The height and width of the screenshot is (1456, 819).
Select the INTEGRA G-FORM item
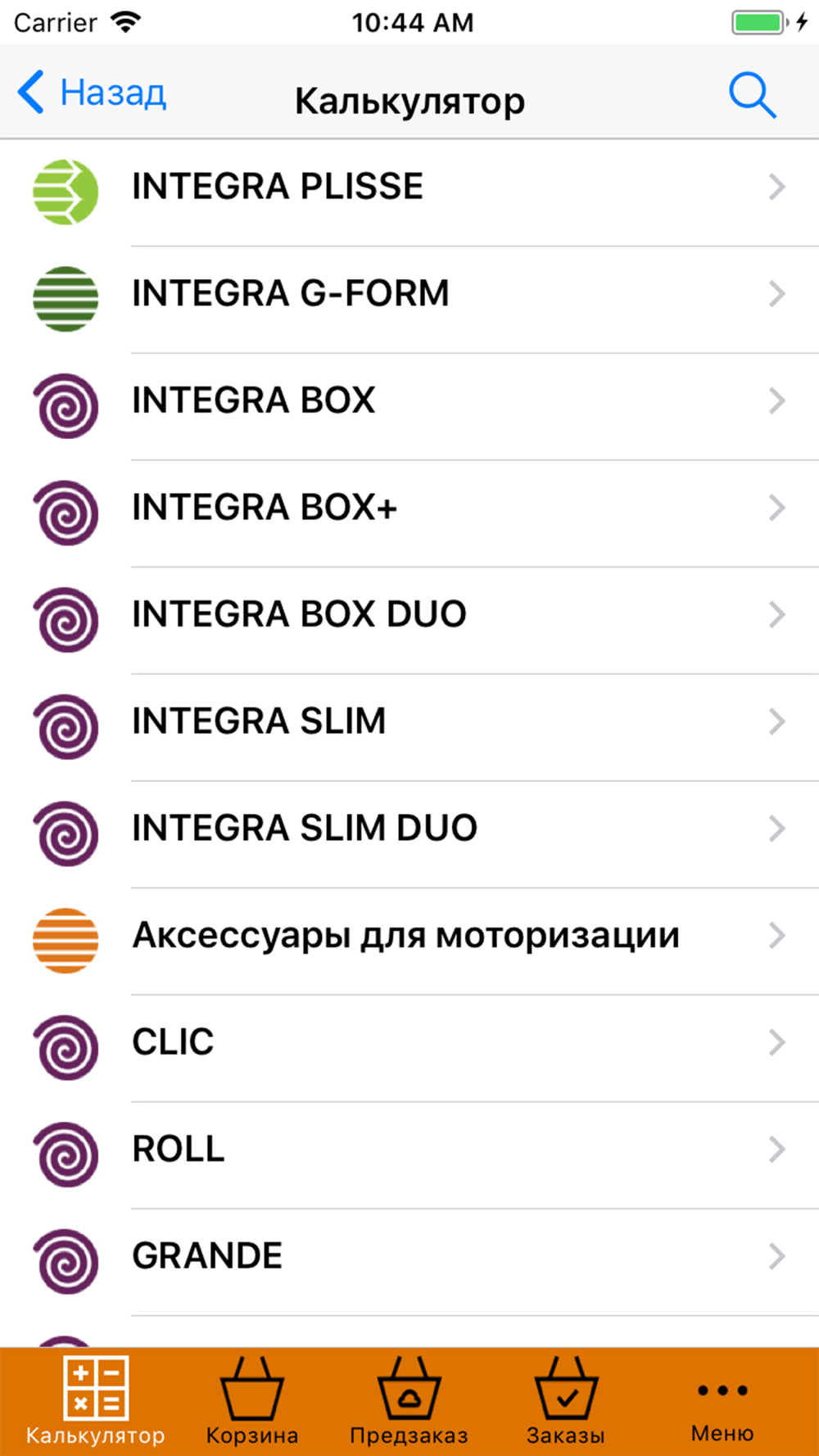tap(409, 294)
